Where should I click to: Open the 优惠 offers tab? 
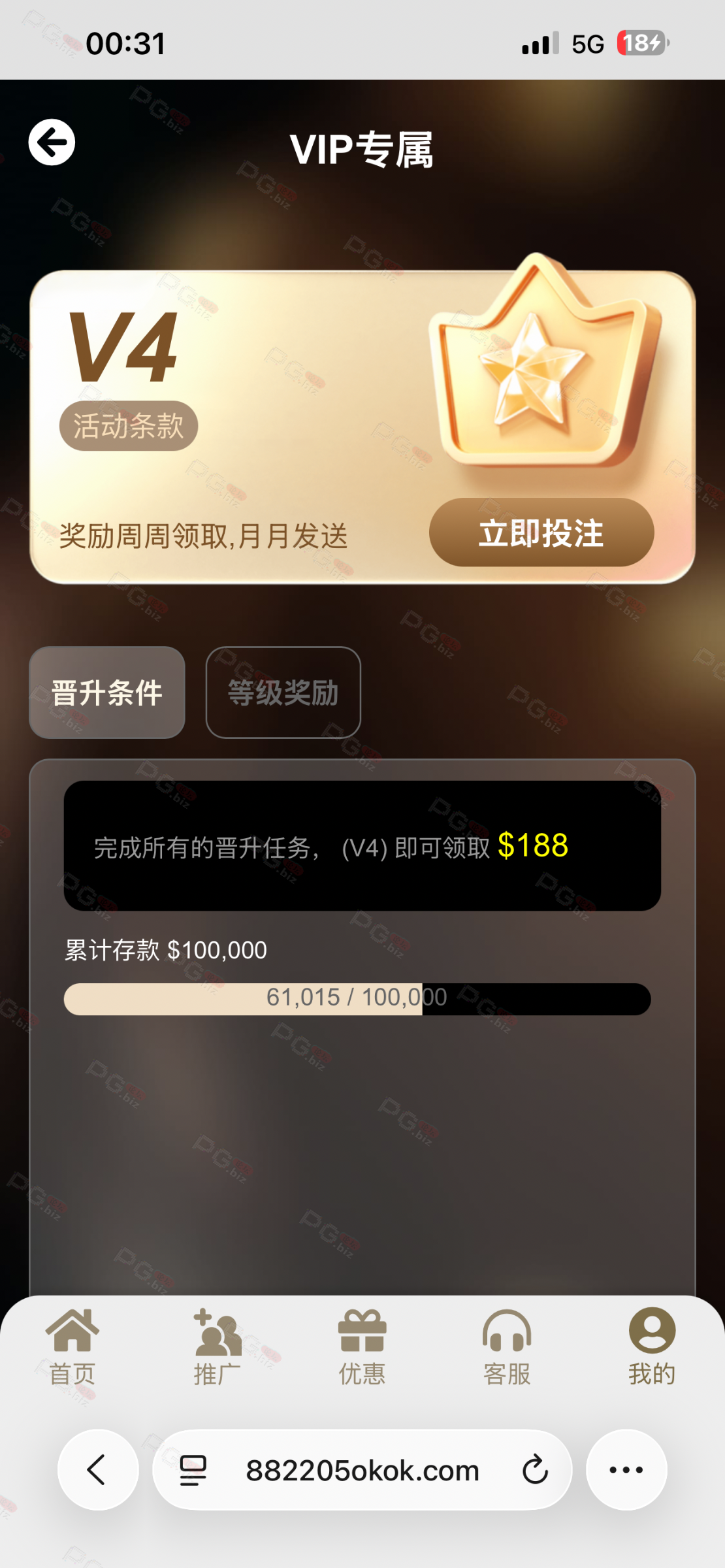[x=362, y=1347]
